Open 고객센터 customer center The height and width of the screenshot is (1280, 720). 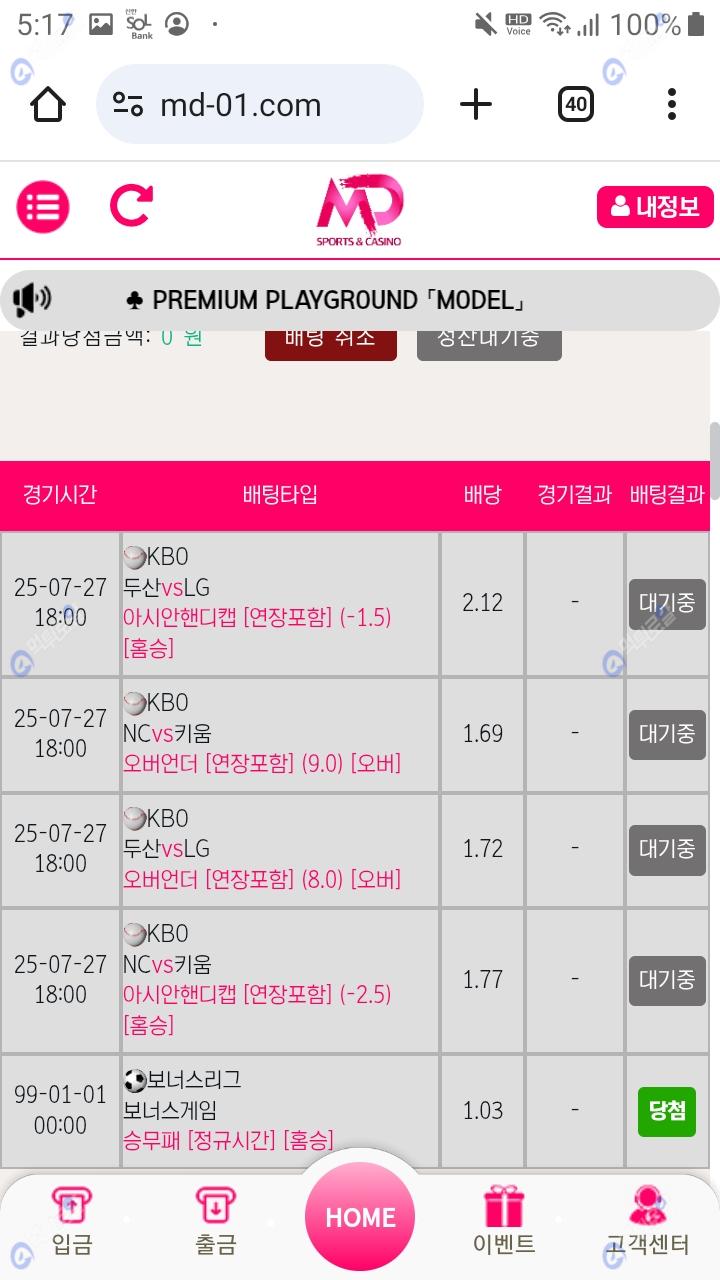click(x=648, y=1222)
